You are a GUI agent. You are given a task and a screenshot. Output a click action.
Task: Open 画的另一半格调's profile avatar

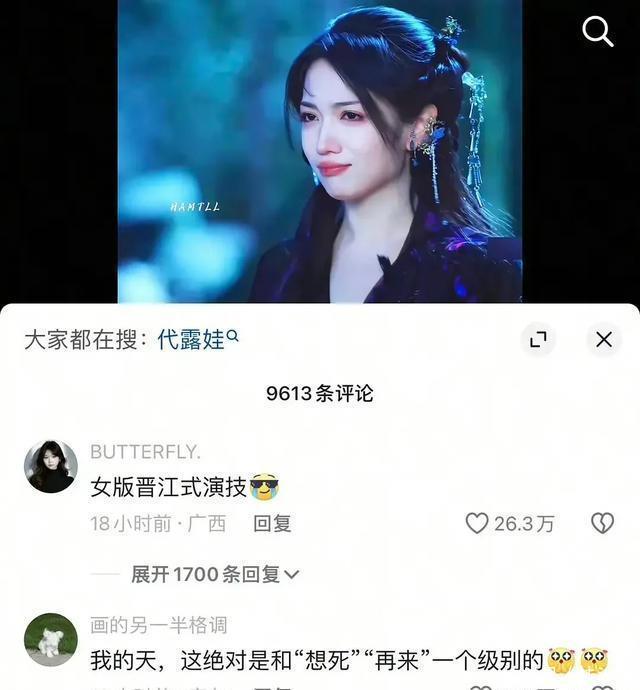(50, 639)
